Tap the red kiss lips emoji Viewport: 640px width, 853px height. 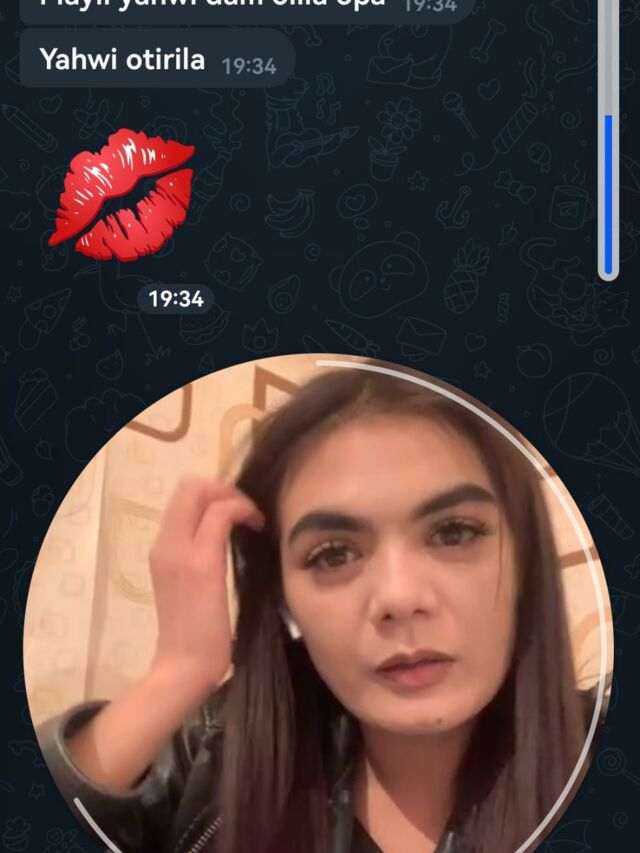click(122, 195)
